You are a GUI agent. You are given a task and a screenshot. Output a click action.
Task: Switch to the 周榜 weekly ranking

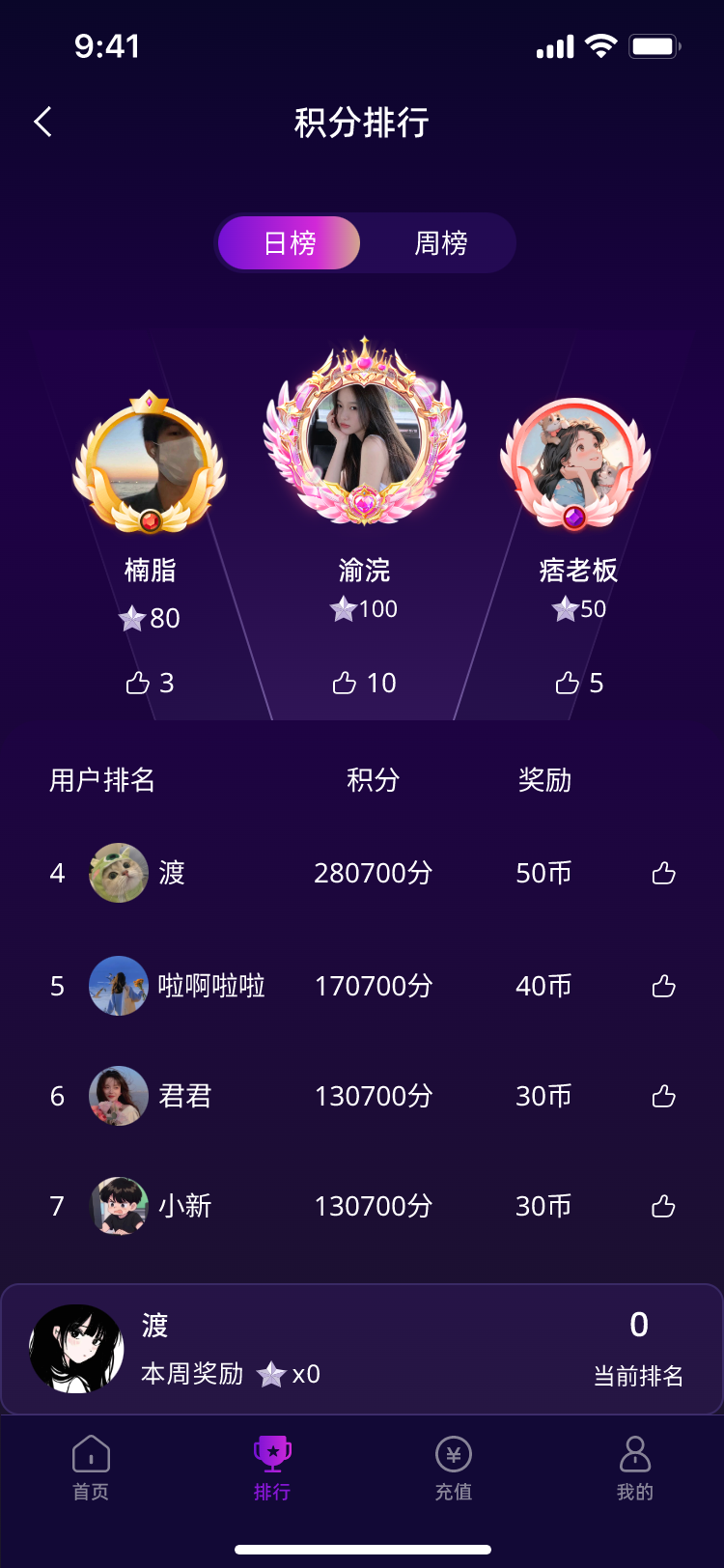click(x=440, y=243)
